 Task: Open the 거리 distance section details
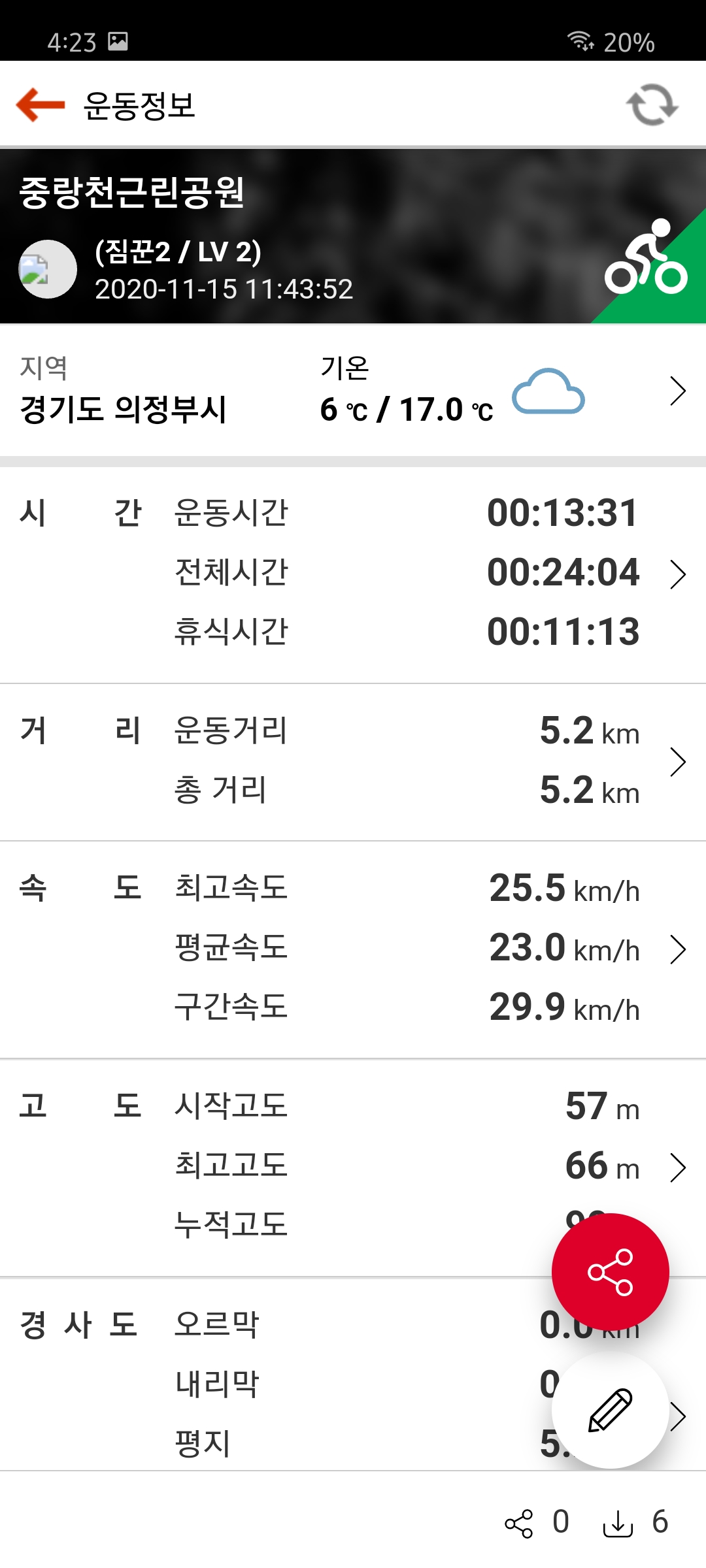click(x=678, y=762)
